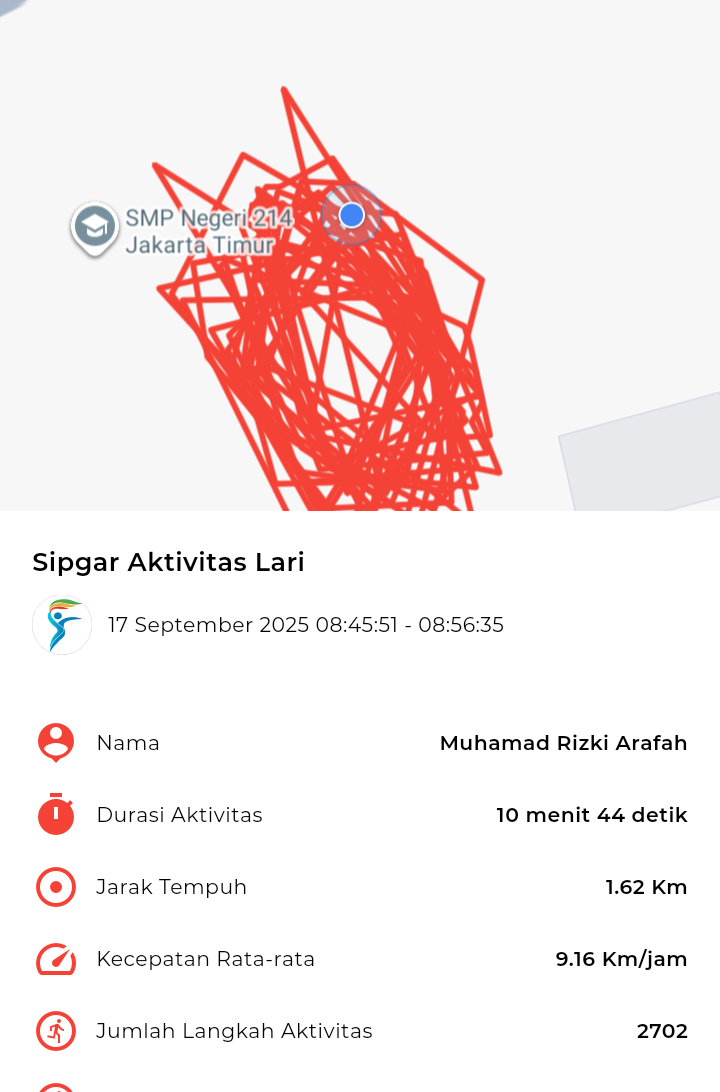Tap the SMP Negeri 214 map marker

pyautogui.click(x=95, y=228)
